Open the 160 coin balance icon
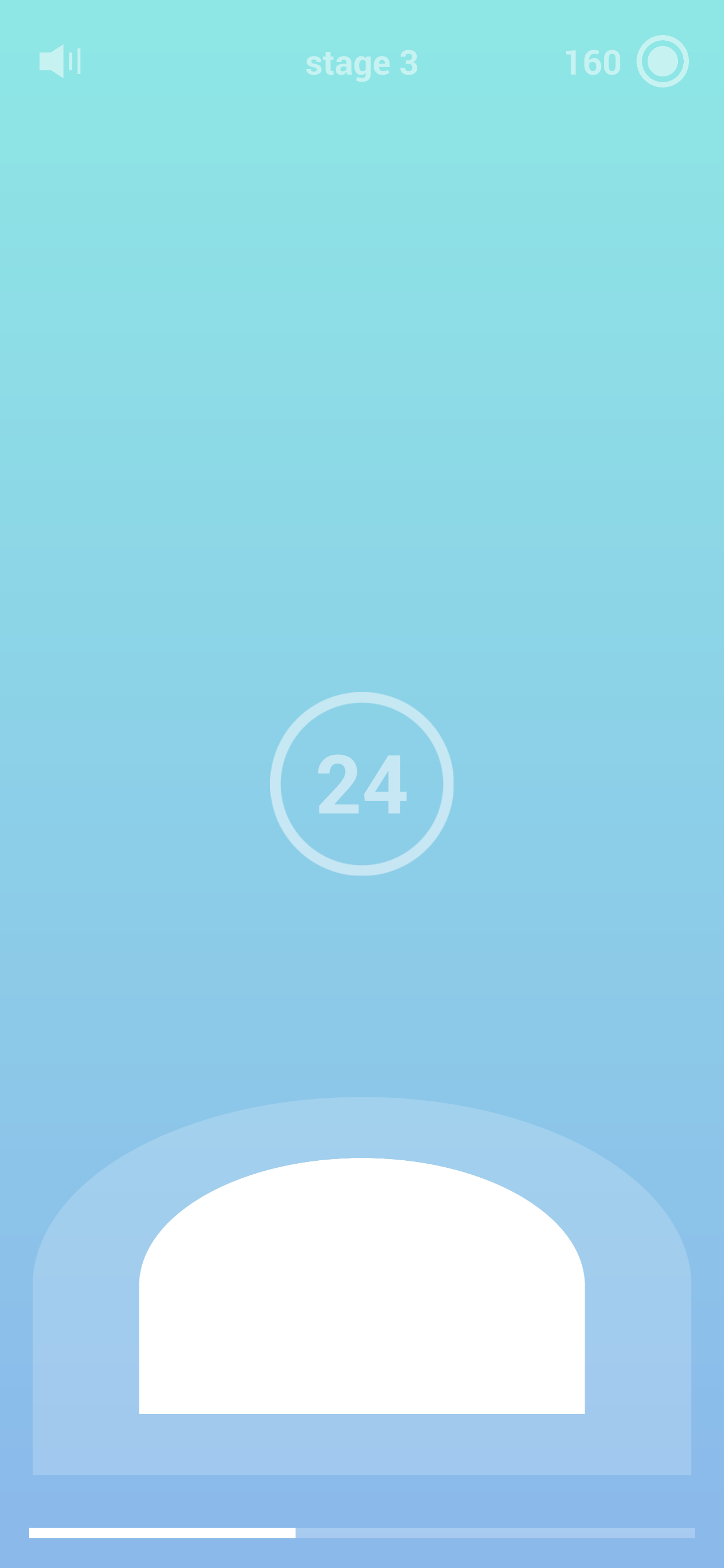The width and height of the screenshot is (724, 1568). point(663,61)
